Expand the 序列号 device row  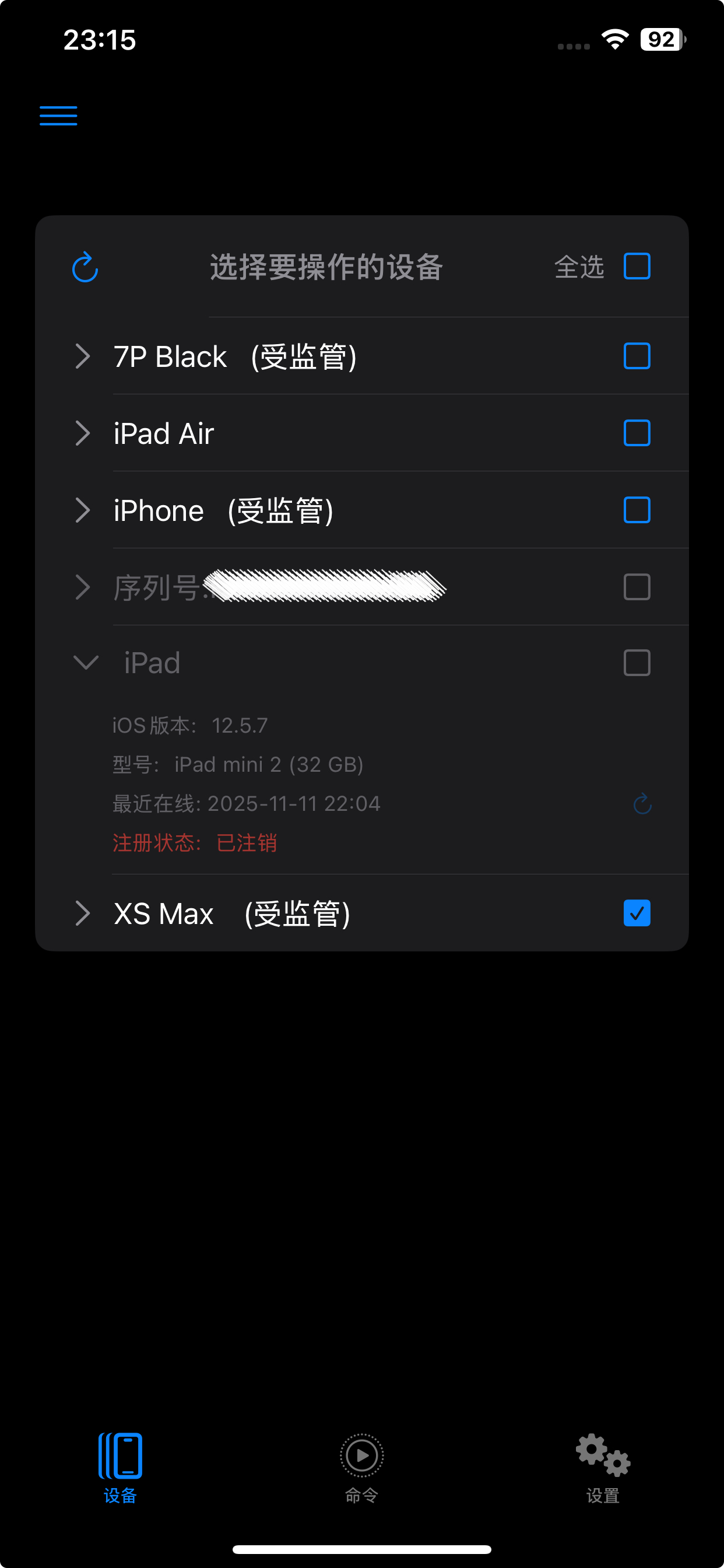coord(83,587)
